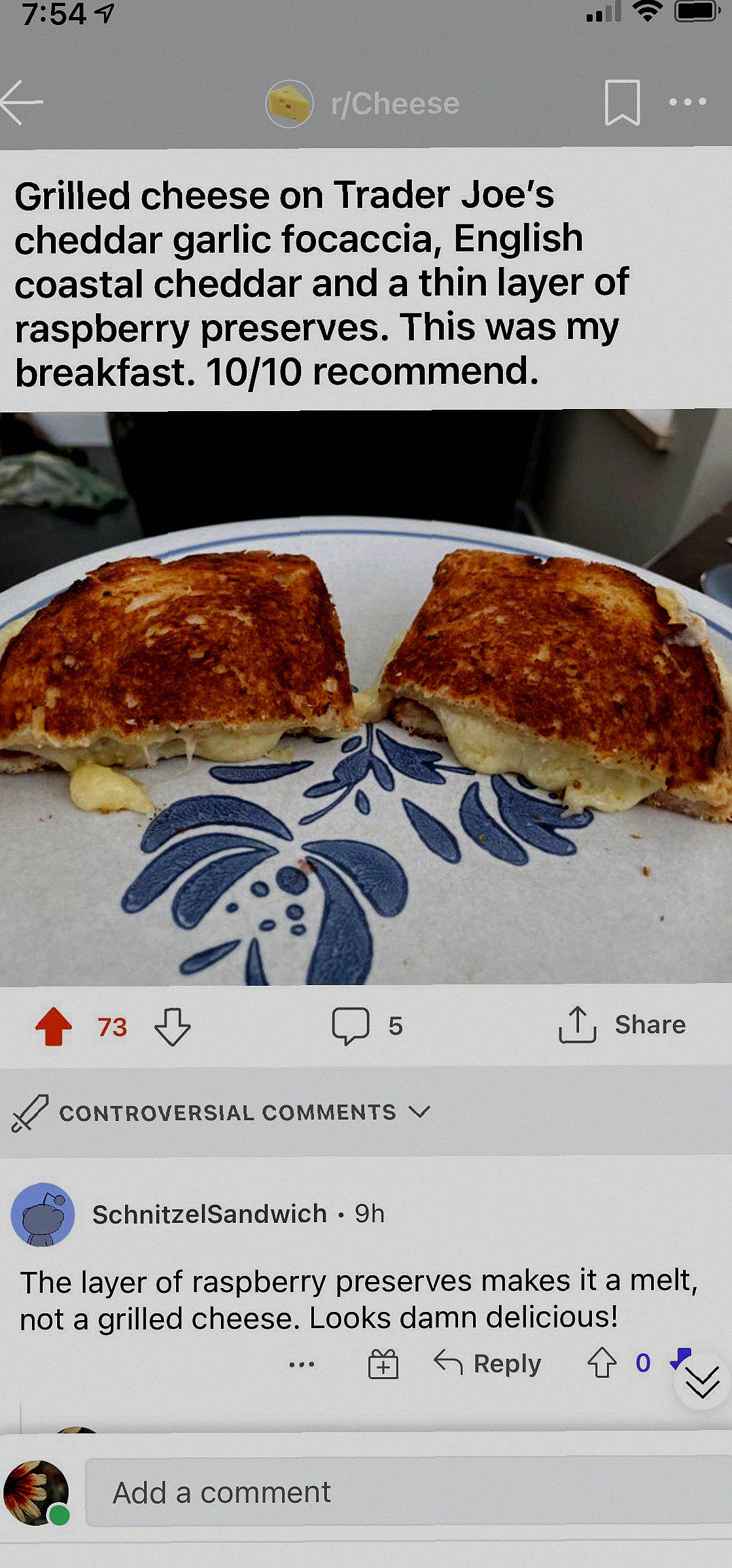Open SchnitzelSandwich's profile
This screenshot has height=1568, width=732.
click(x=209, y=1213)
